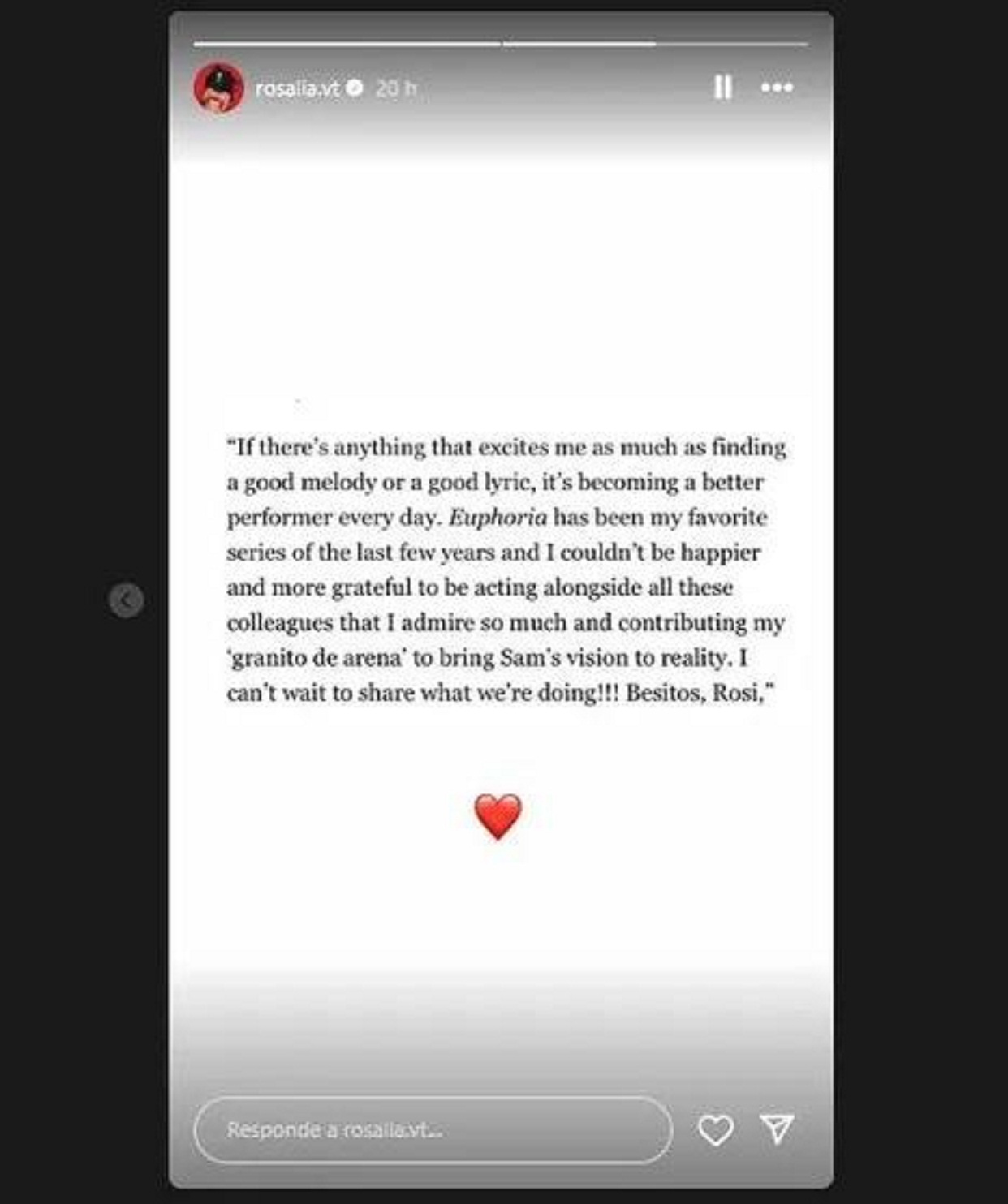Tap the rosalia.vt username
This screenshot has height=1204, width=1008.
click(x=298, y=88)
